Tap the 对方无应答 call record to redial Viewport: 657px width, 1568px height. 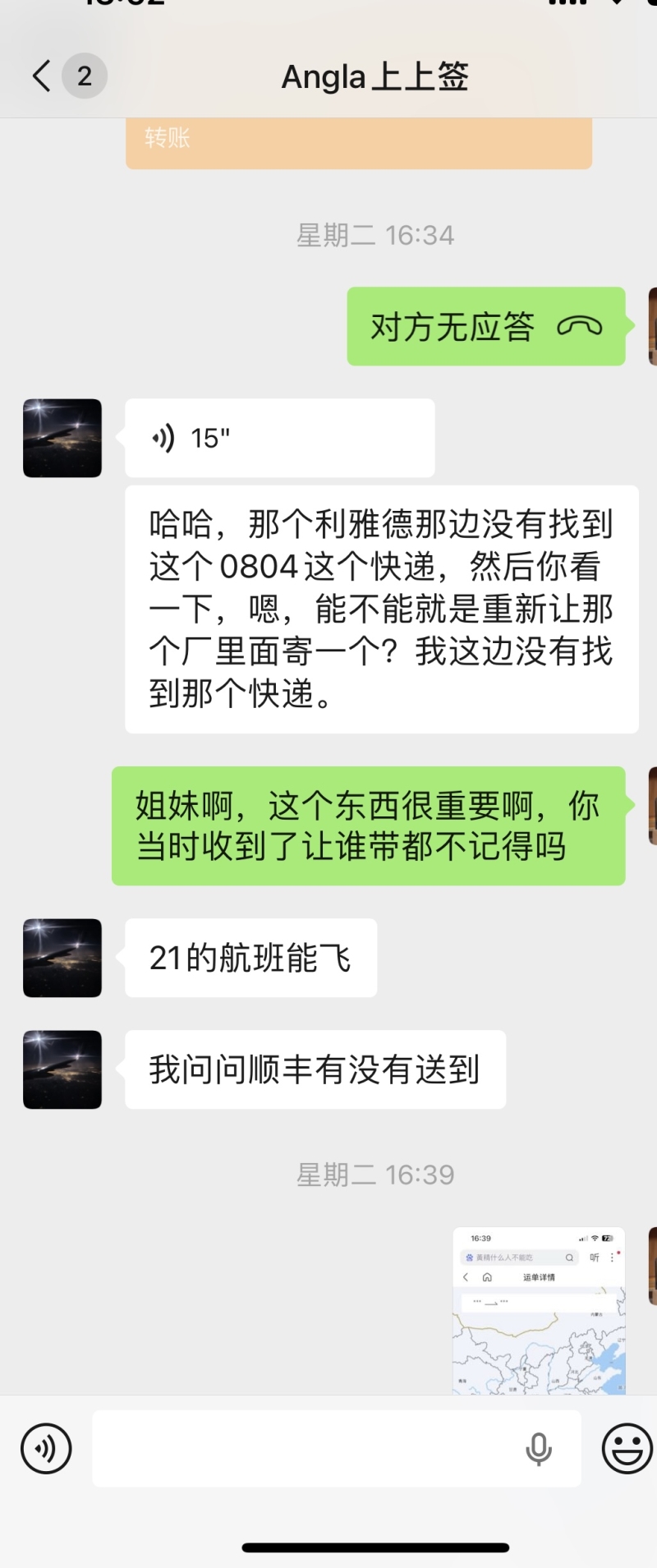click(485, 326)
